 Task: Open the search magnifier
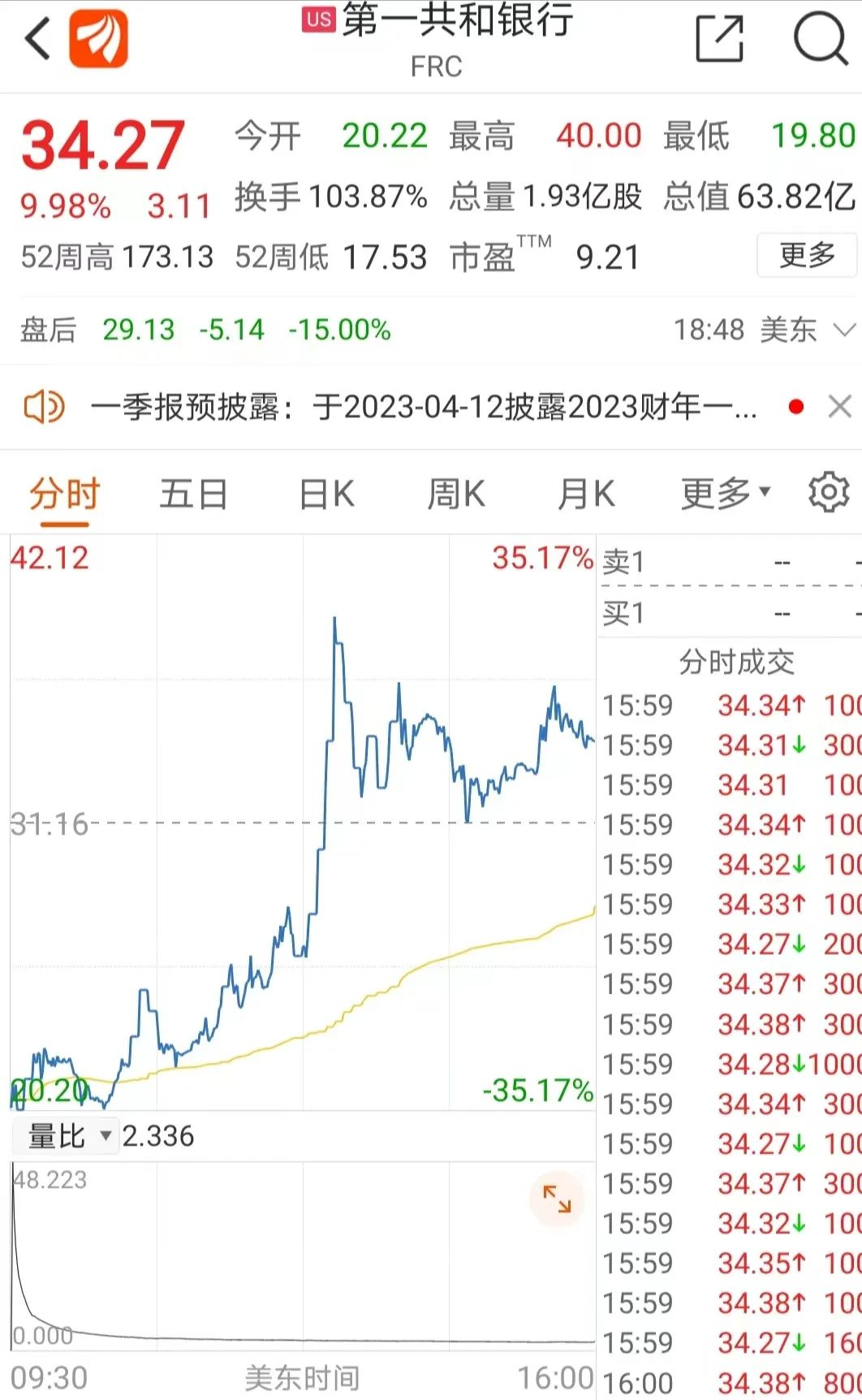point(820,38)
